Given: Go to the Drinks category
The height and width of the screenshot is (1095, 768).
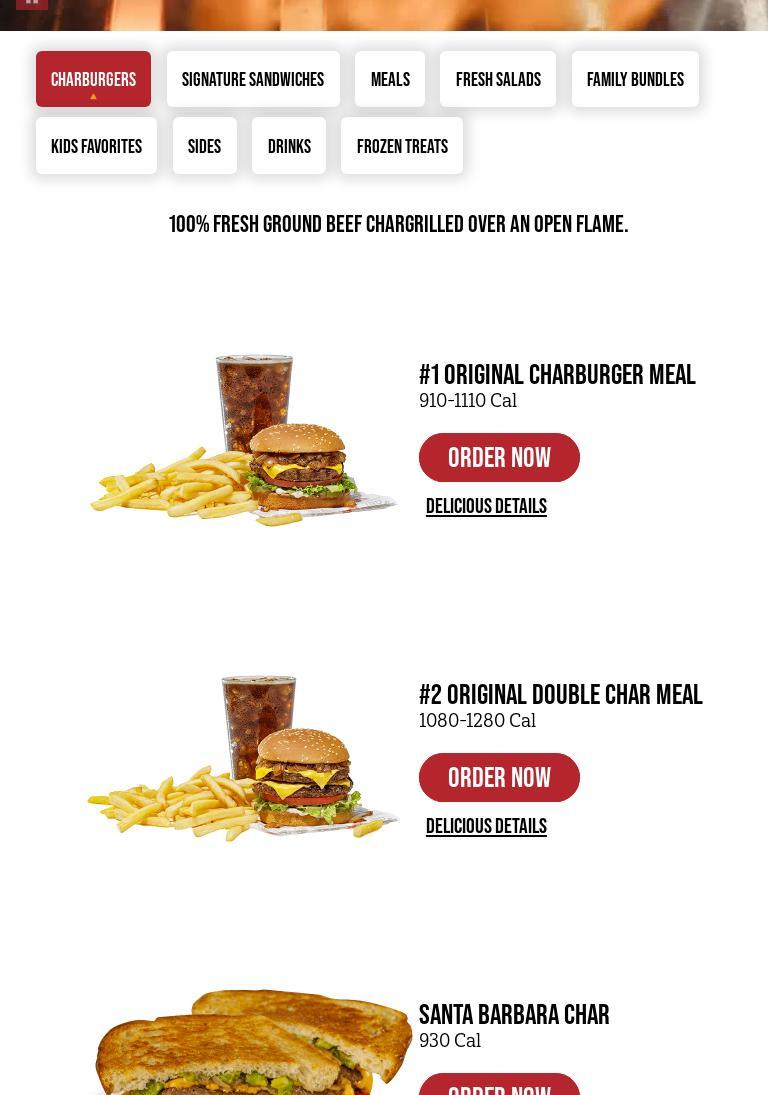Looking at the screenshot, I should (x=289, y=146).
